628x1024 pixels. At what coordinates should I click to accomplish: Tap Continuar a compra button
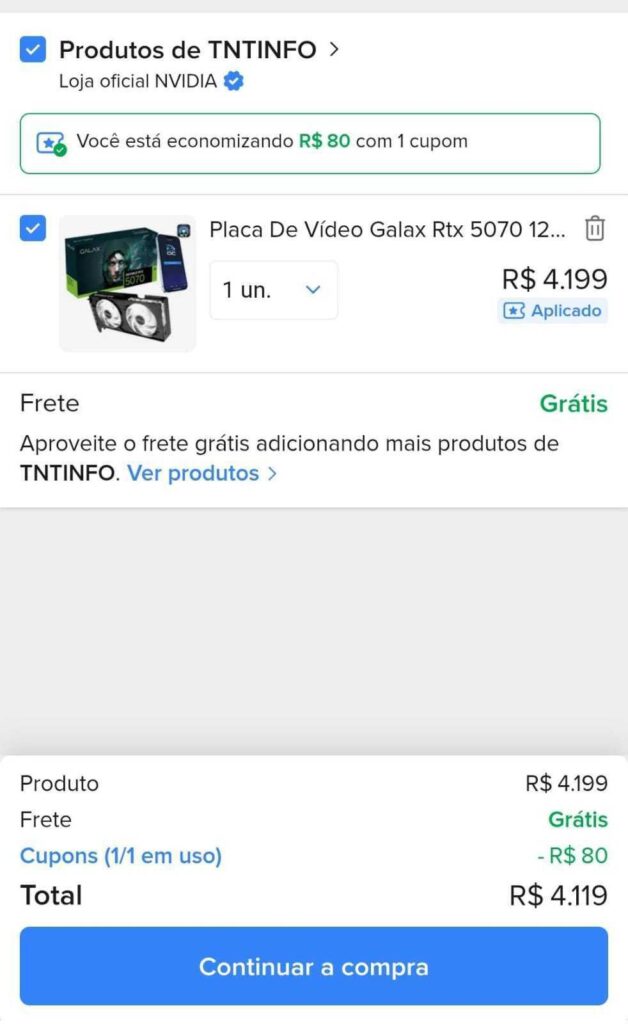coord(313,966)
